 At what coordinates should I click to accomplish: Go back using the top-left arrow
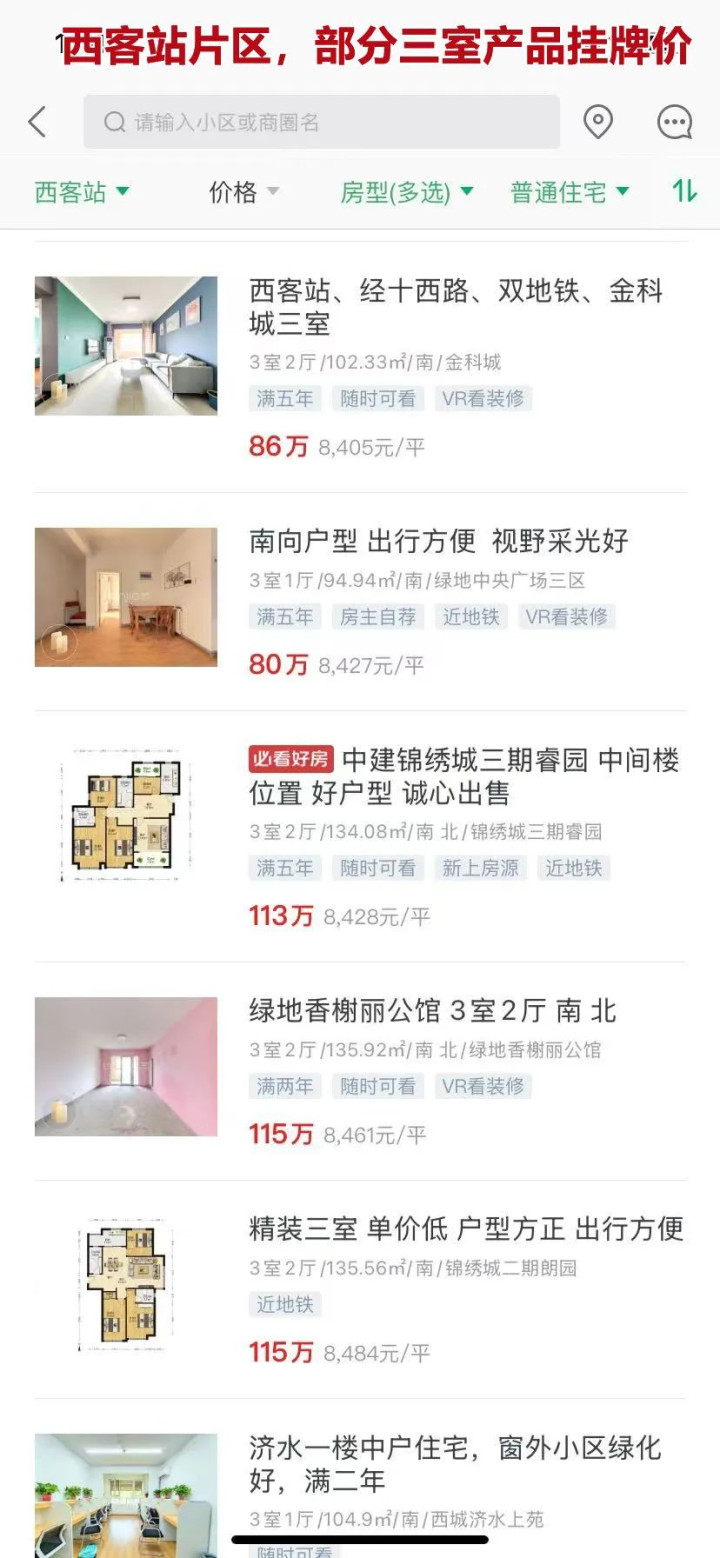point(37,122)
